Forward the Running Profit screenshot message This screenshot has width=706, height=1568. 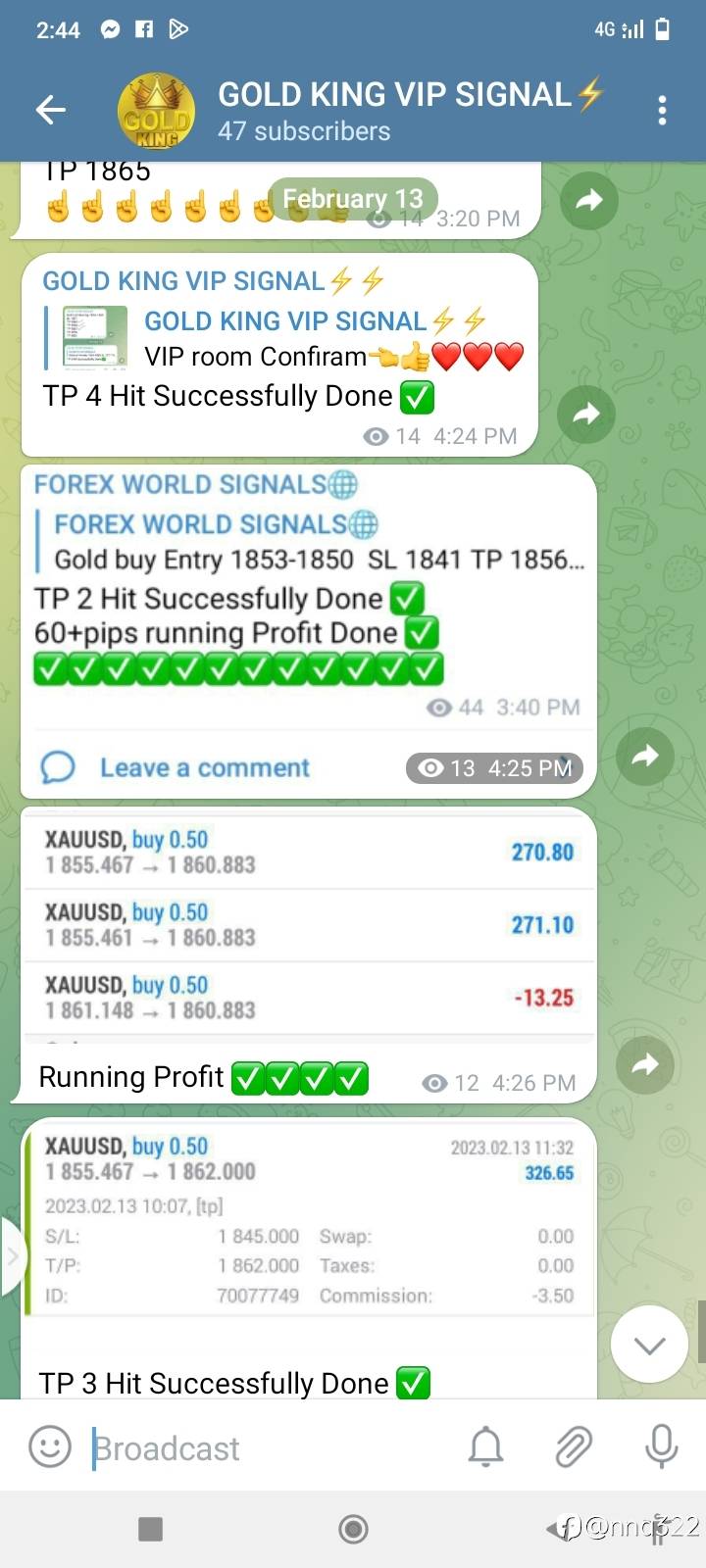click(644, 1064)
